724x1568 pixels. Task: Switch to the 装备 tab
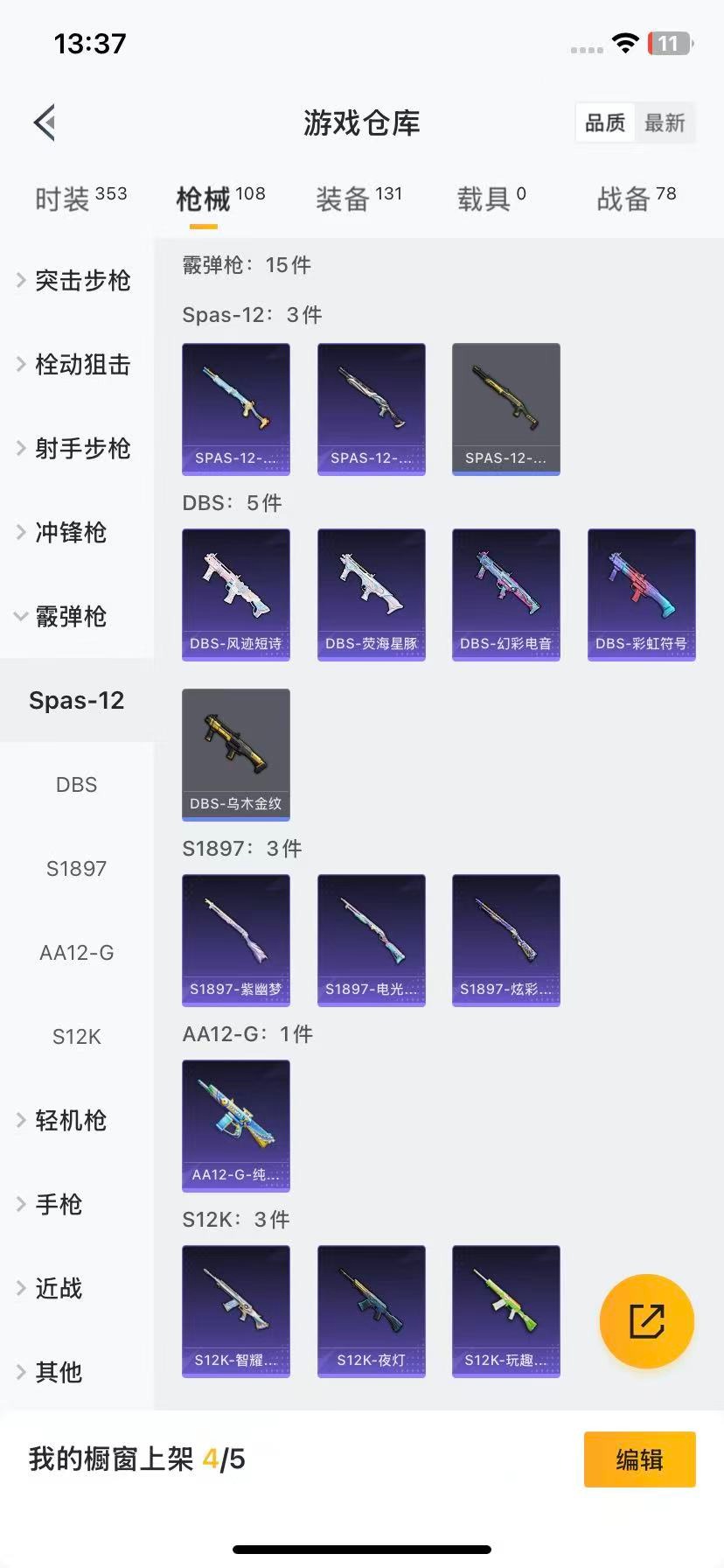(359, 199)
